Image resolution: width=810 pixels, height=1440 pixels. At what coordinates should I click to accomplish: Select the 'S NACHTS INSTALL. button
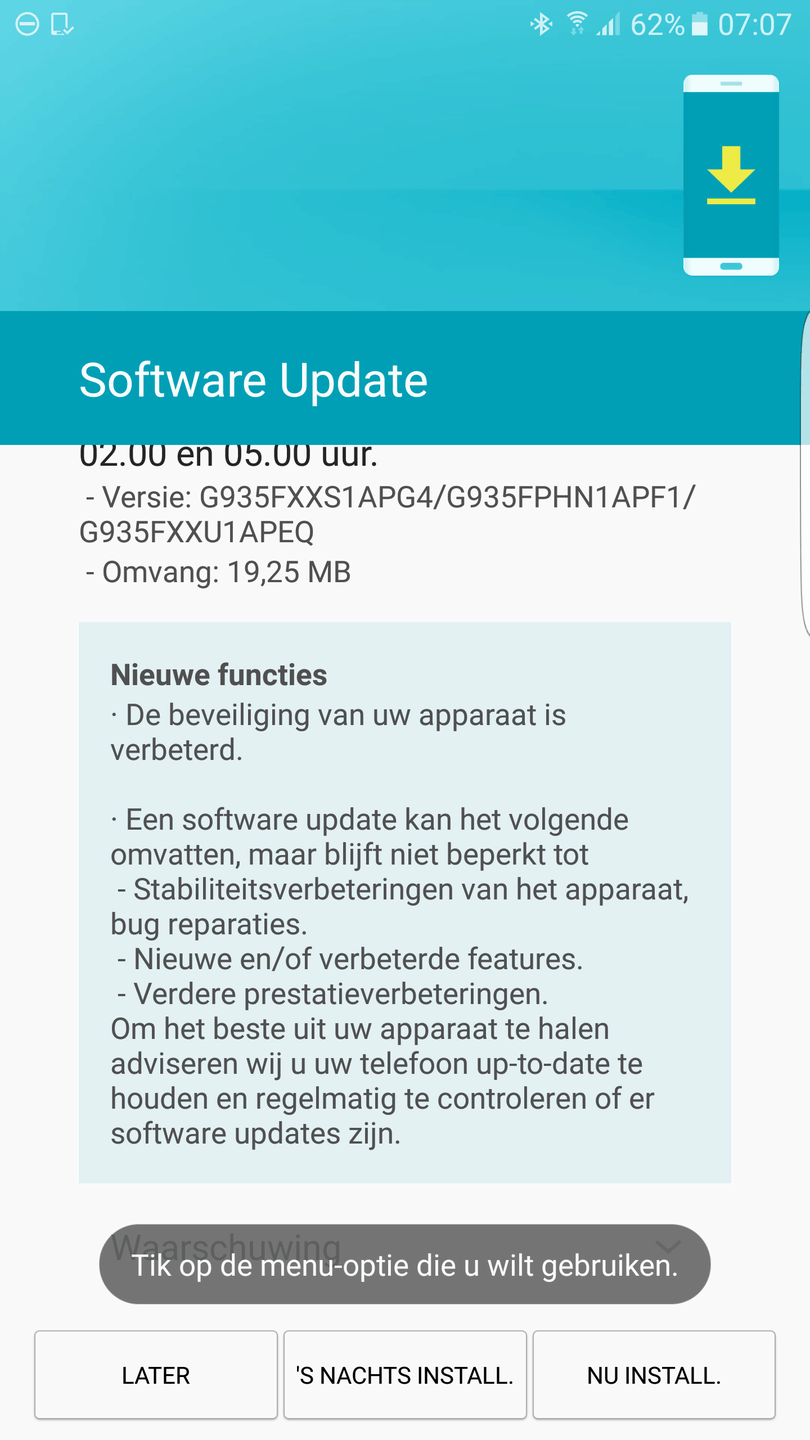(x=405, y=1375)
